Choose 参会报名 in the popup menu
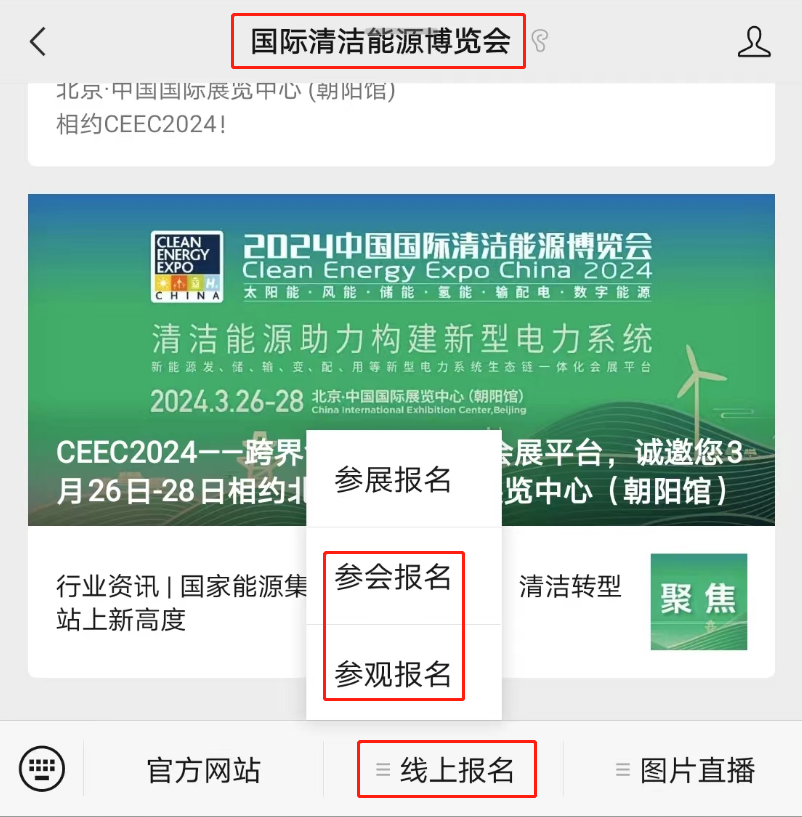The height and width of the screenshot is (817, 802). pyautogui.click(x=394, y=577)
